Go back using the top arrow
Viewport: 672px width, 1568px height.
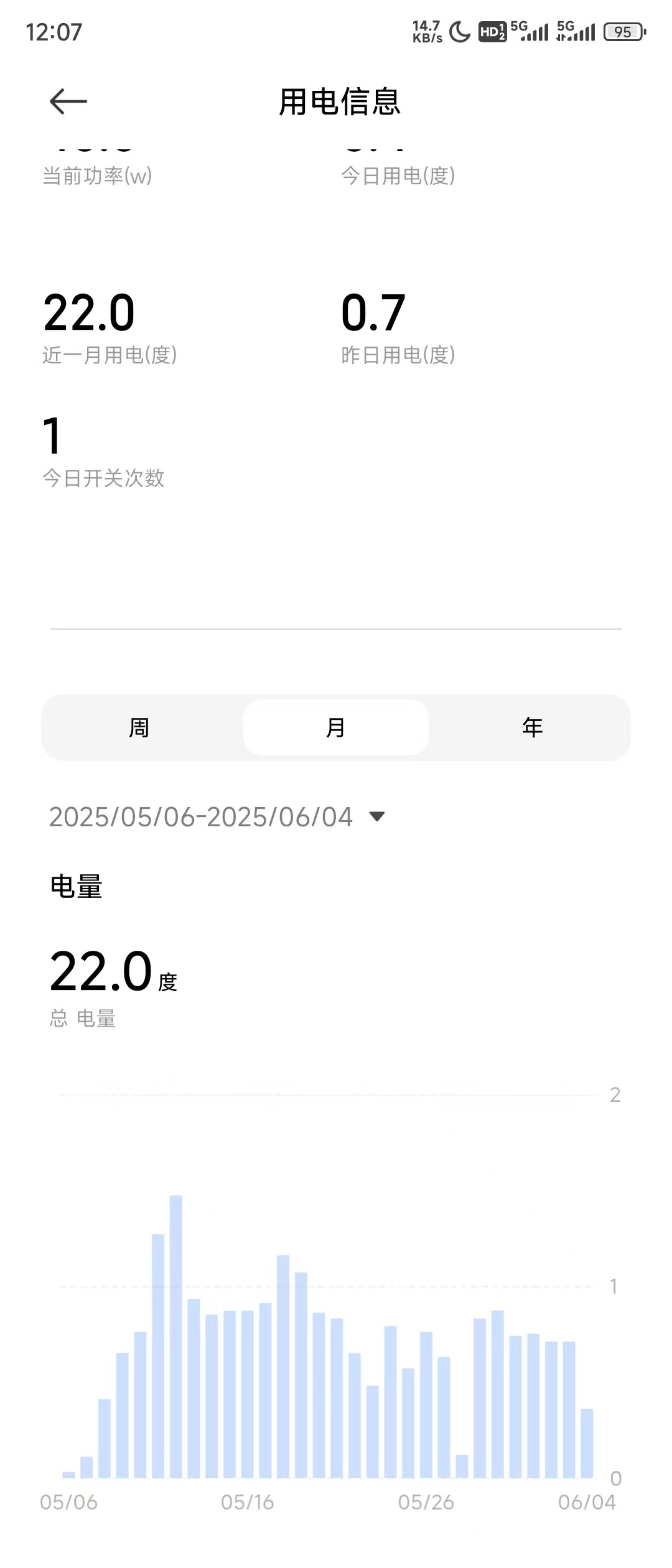68,101
